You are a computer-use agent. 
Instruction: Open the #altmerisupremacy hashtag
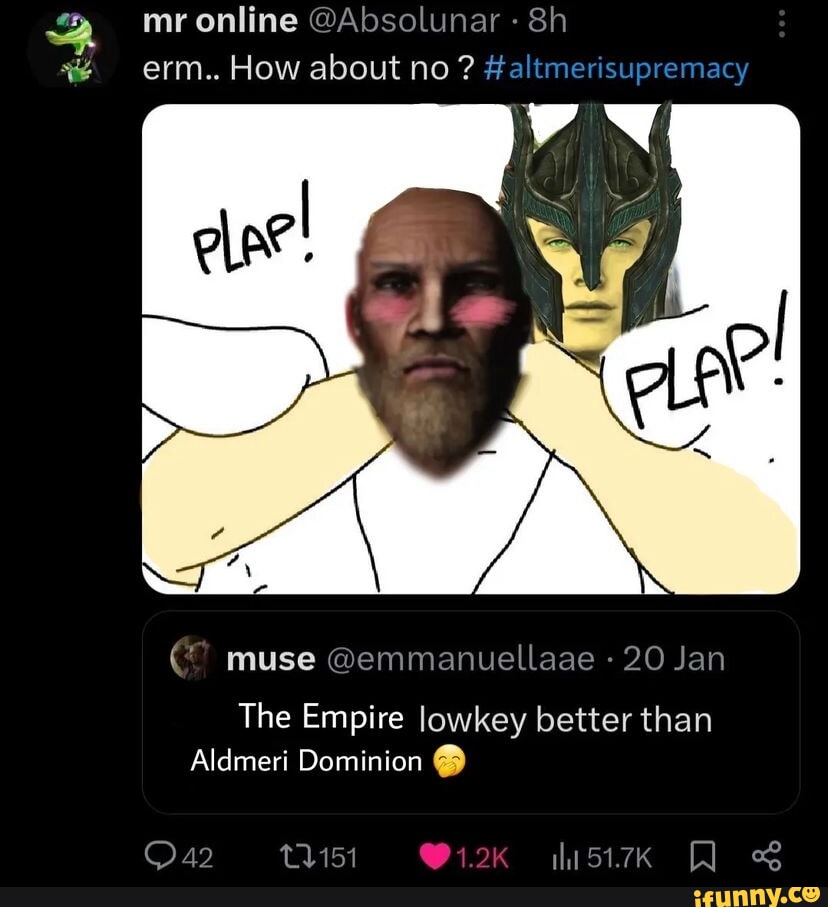click(616, 68)
